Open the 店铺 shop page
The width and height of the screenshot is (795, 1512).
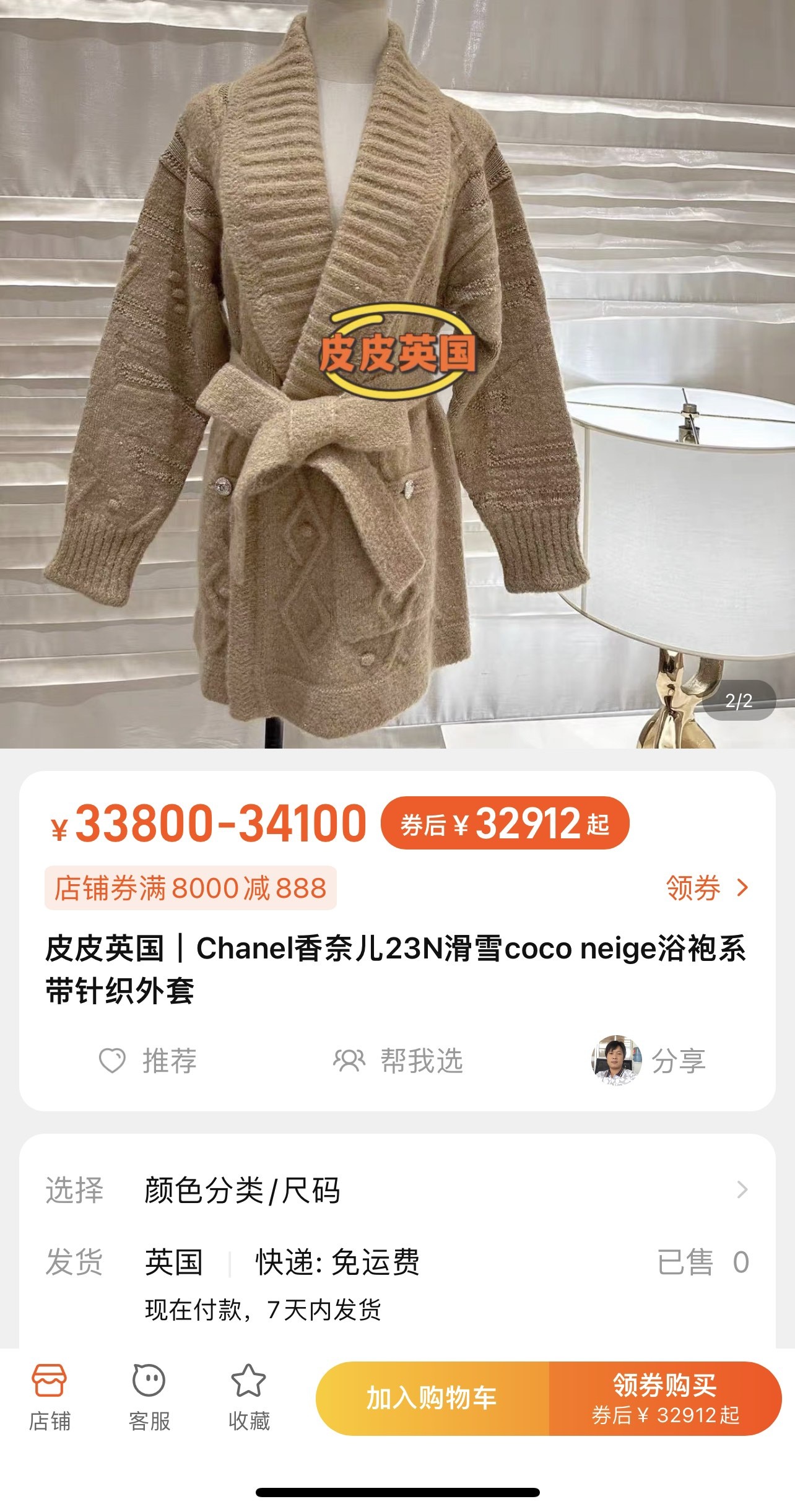point(50,1398)
